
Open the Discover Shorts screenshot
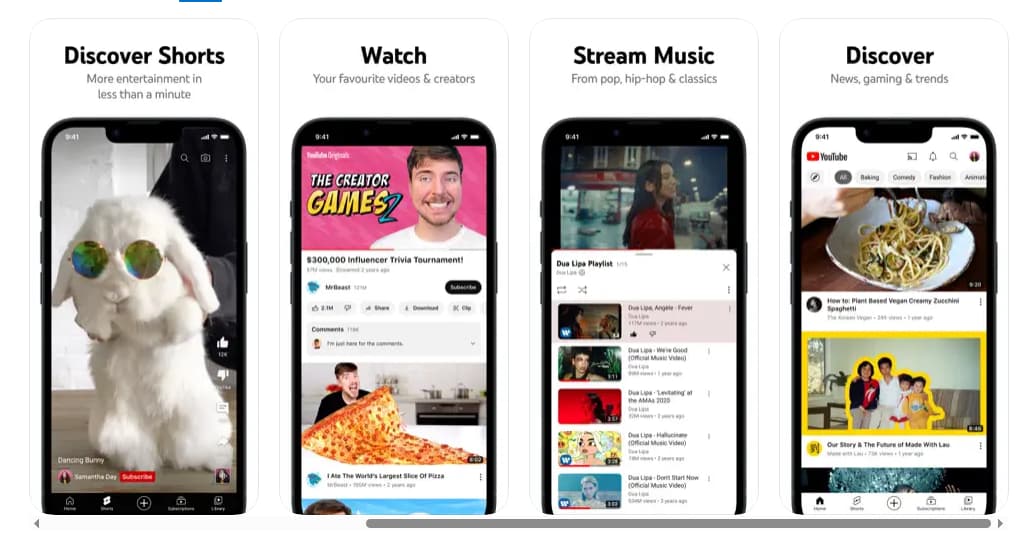144,270
